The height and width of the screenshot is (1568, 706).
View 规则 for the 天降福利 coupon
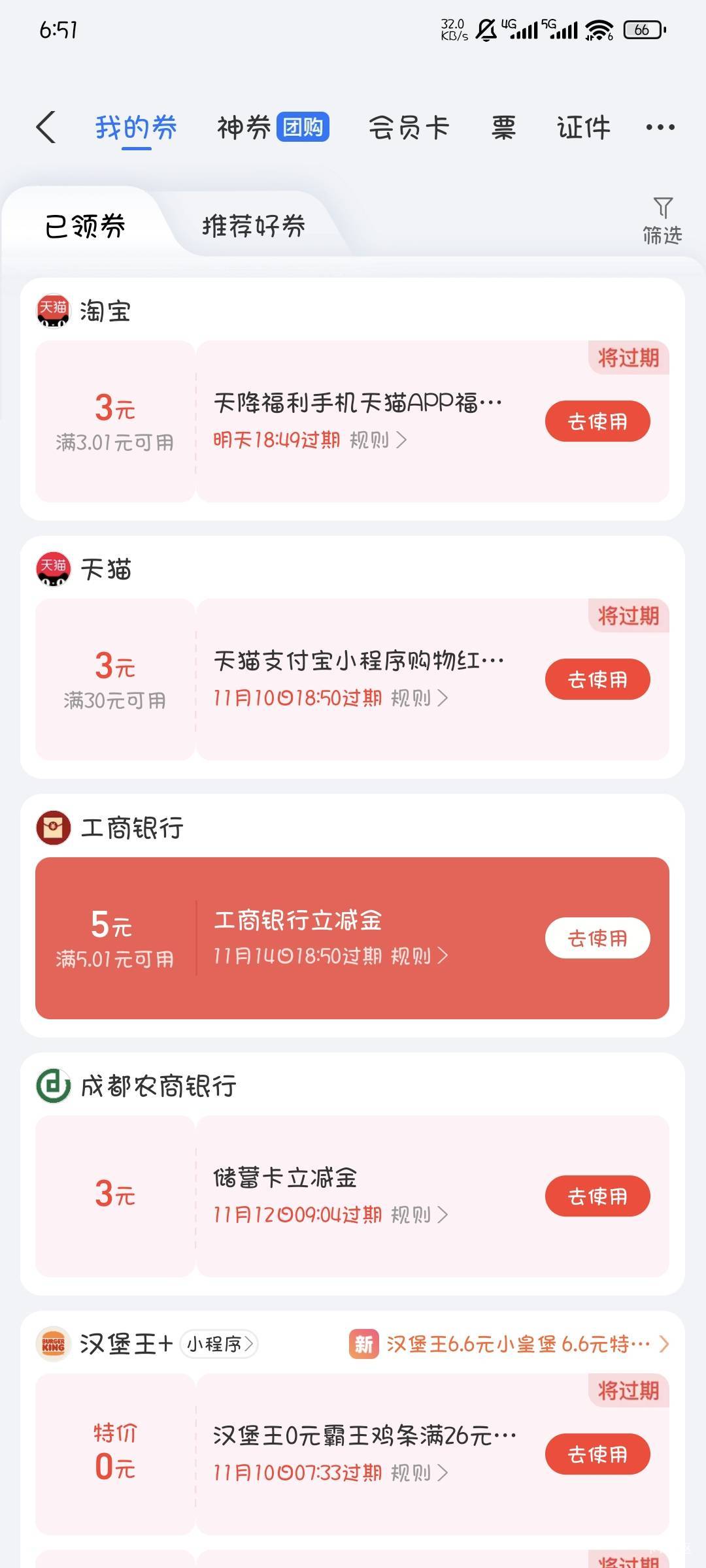[378, 440]
